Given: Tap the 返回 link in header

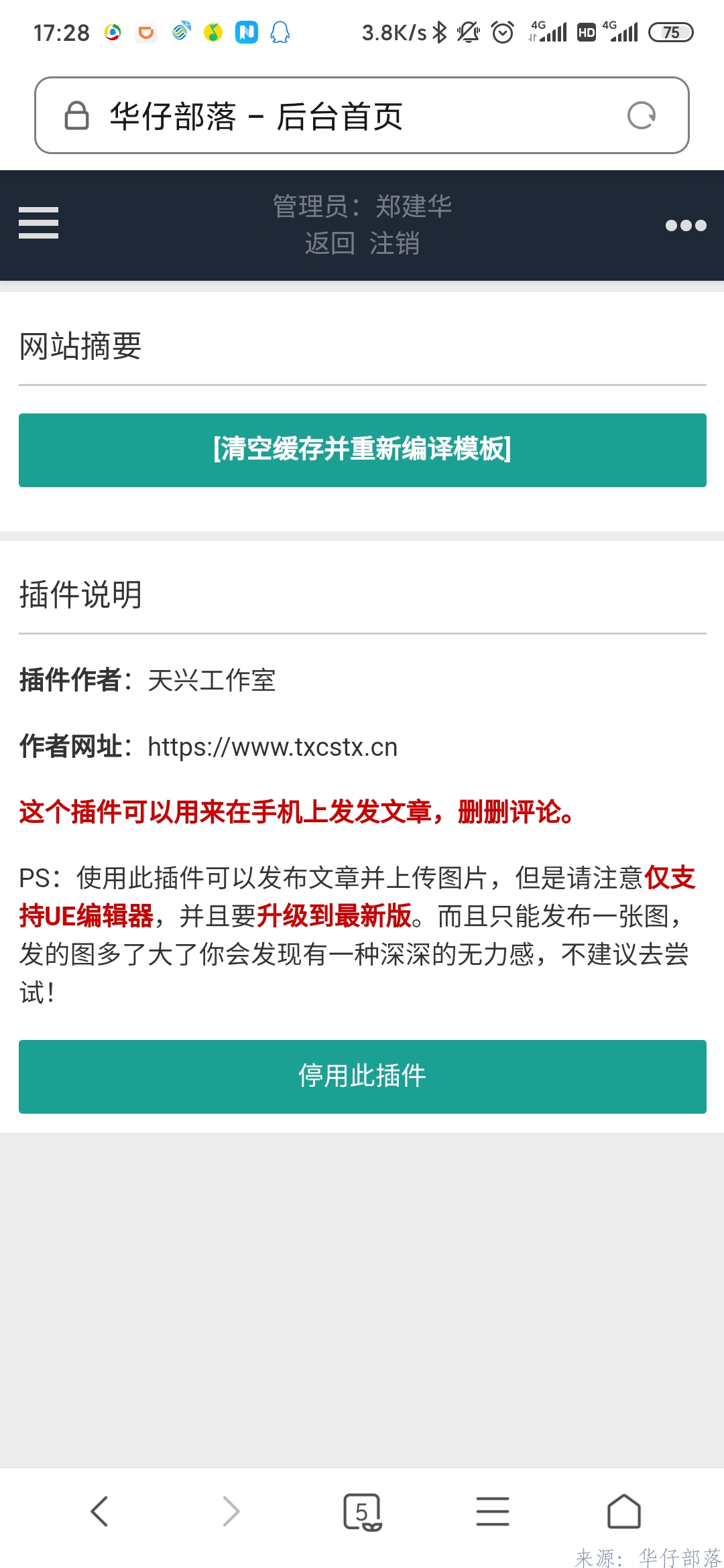Looking at the screenshot, I should coord(329,243).
